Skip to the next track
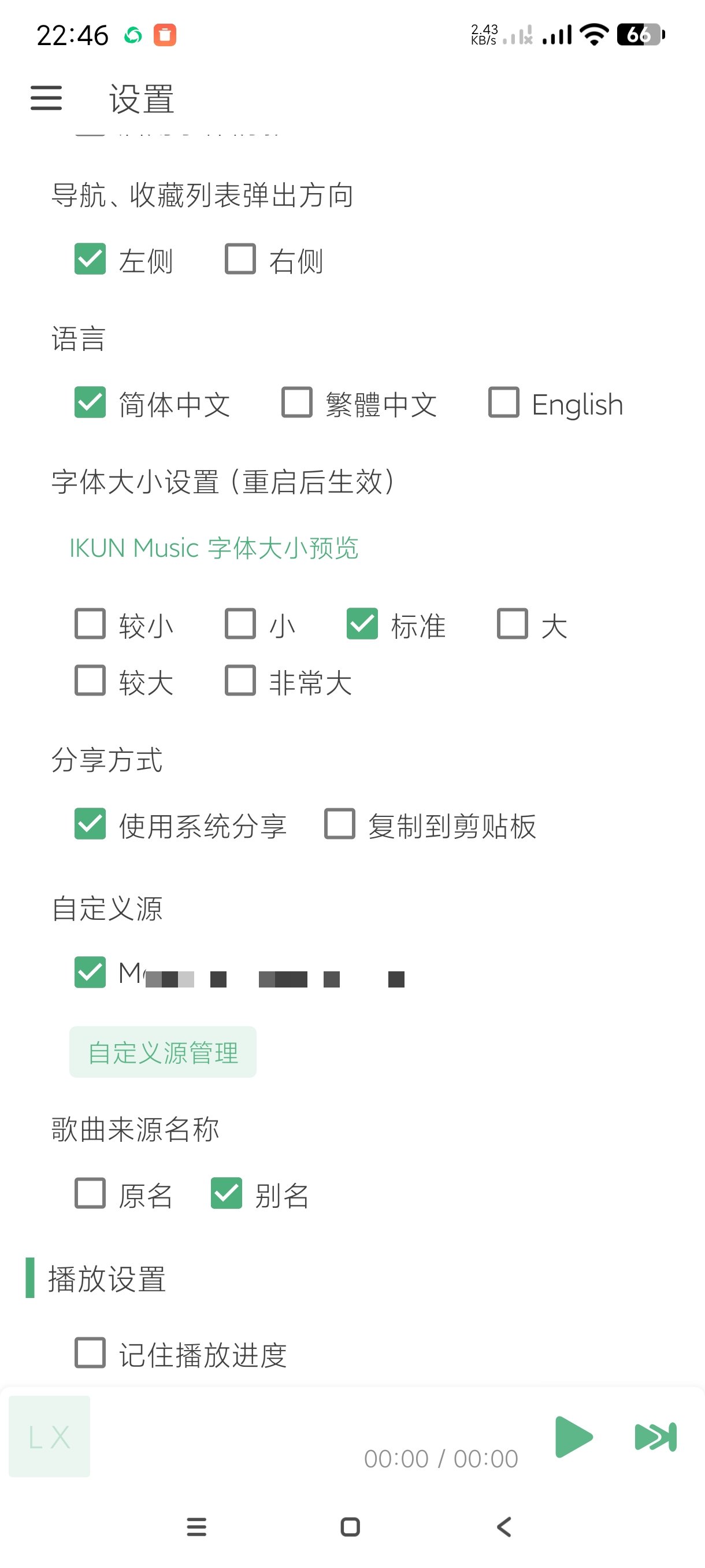705x1568 pixels. click(x=655, y=1437)
